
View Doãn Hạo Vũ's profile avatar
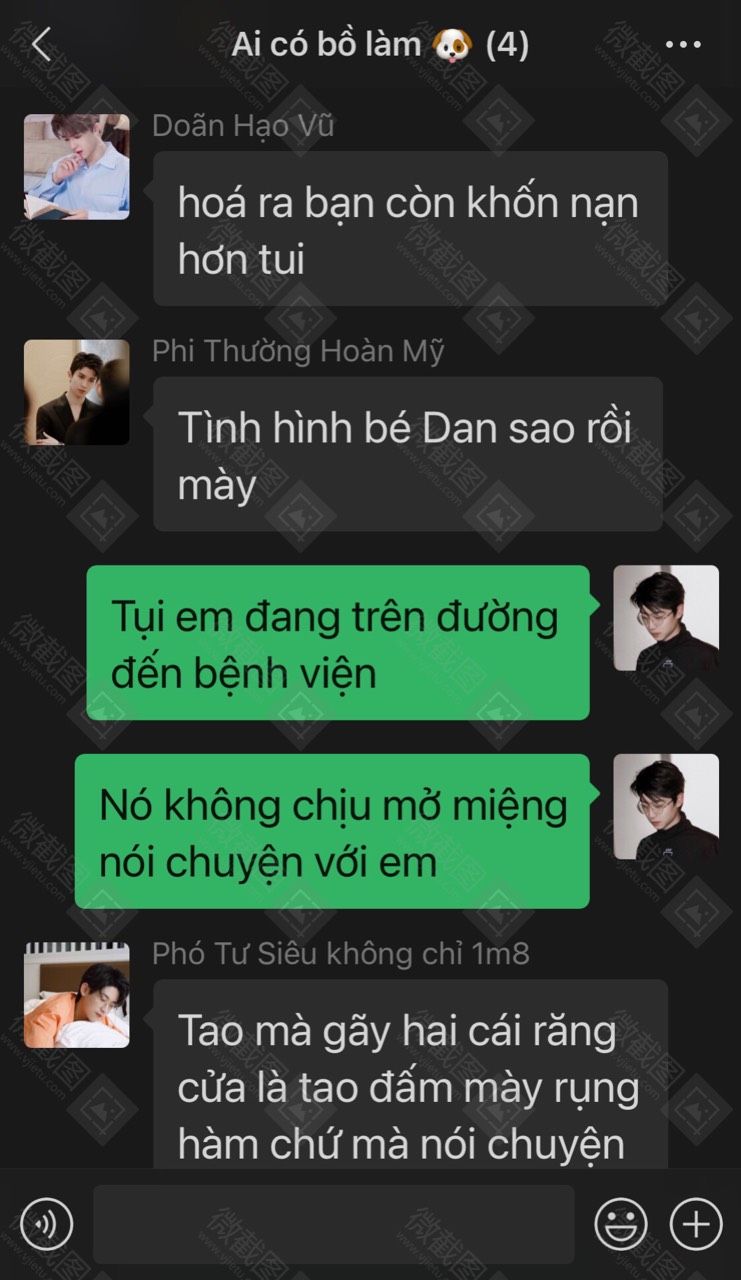point(77,167)
